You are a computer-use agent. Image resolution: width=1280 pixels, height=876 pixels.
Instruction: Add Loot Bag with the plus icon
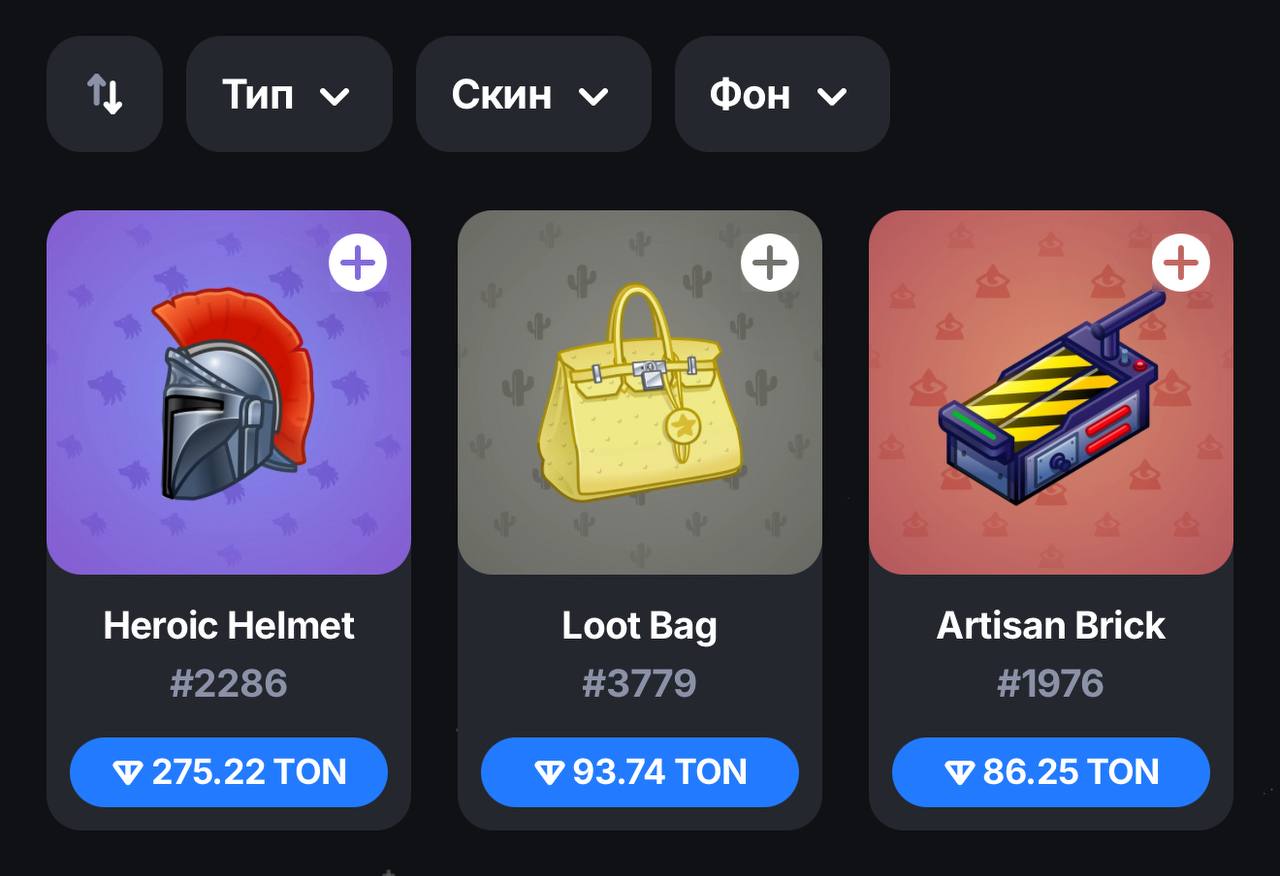pos(769,263)
